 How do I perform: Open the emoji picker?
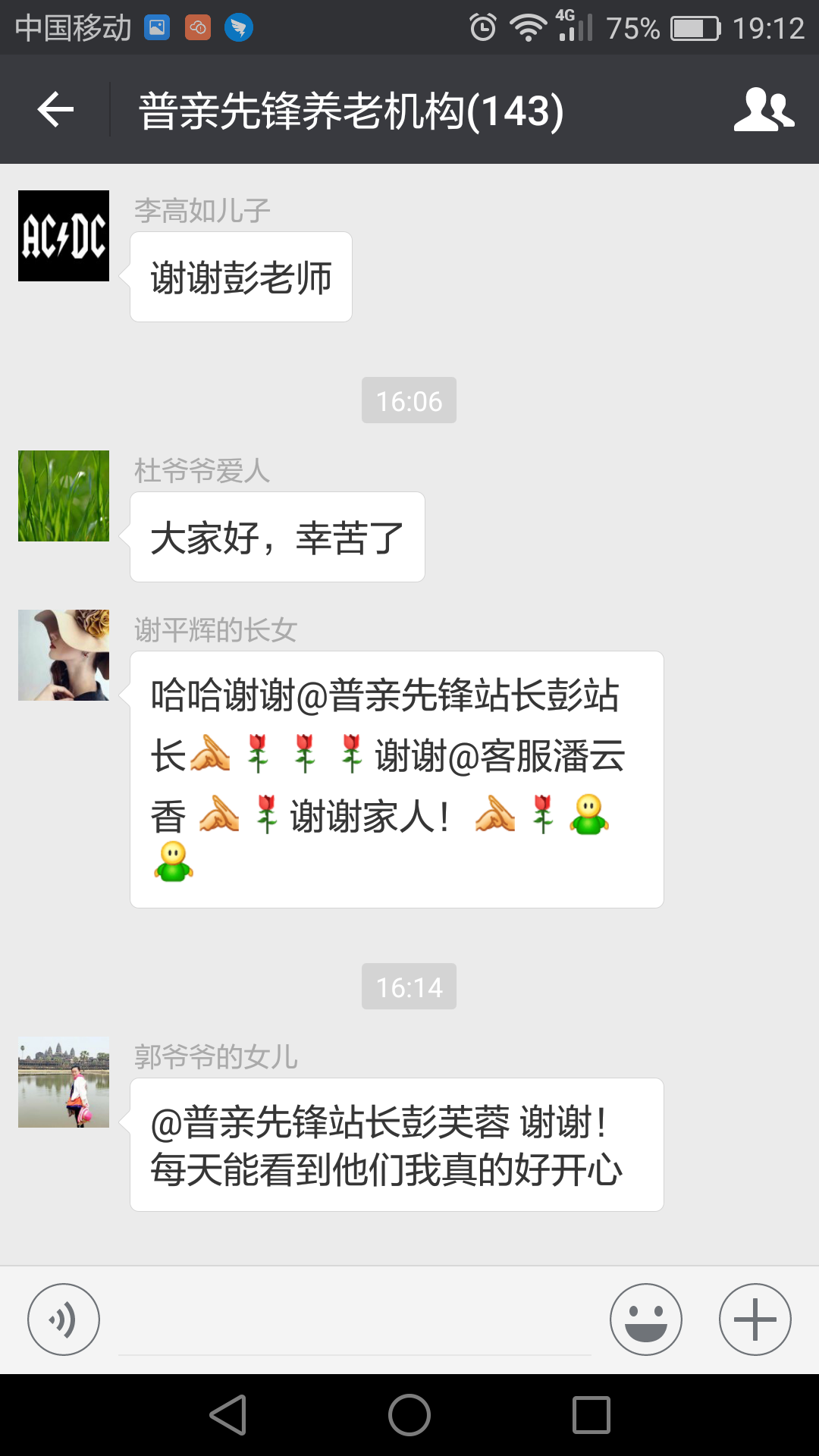(x=646, y=1319)
